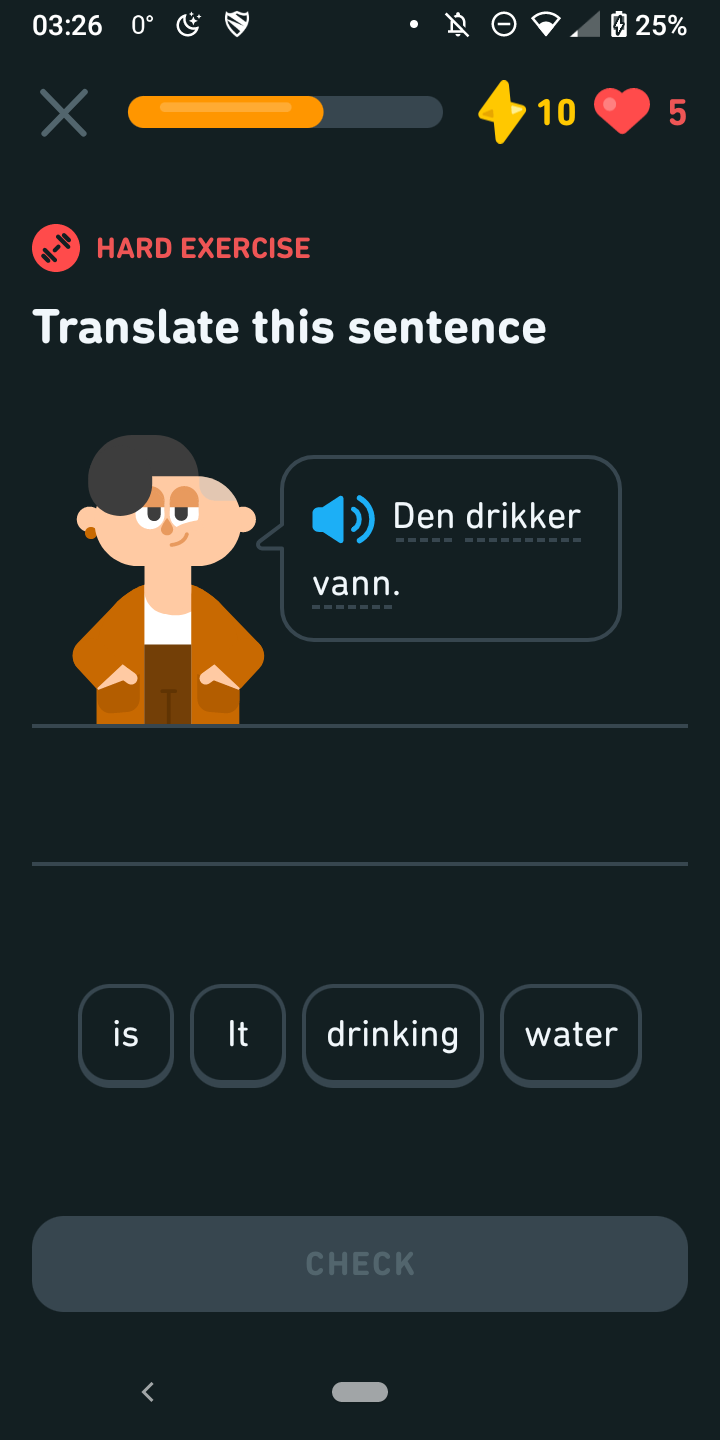Screen dimensions: 720x1440
Task: Select the word chip "is"
Action: [126, 1034]
